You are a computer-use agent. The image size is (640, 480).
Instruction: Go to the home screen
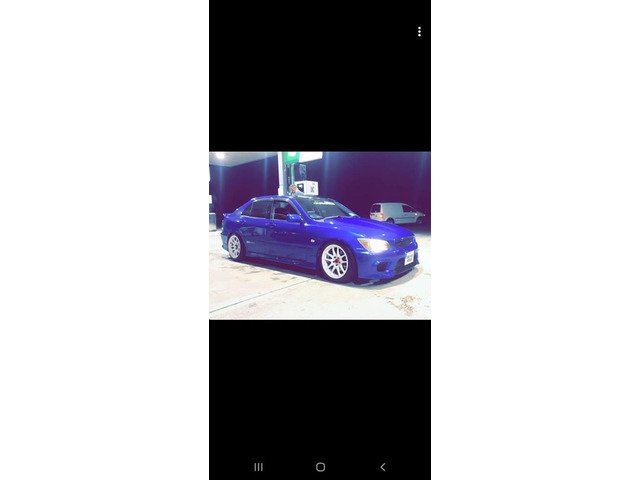(x=320, y=467)
